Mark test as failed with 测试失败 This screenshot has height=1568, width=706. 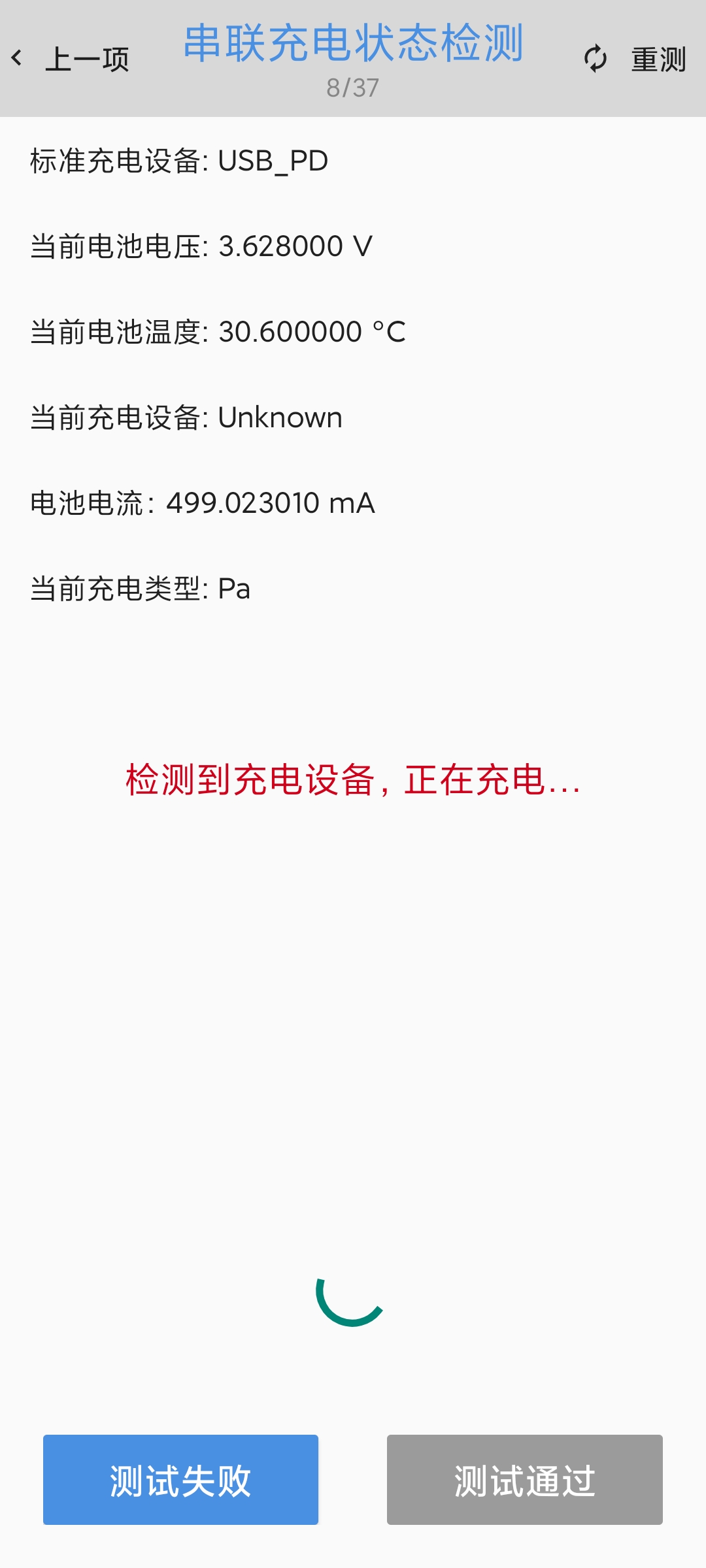pyautogui.click(x=180, y=1480)
